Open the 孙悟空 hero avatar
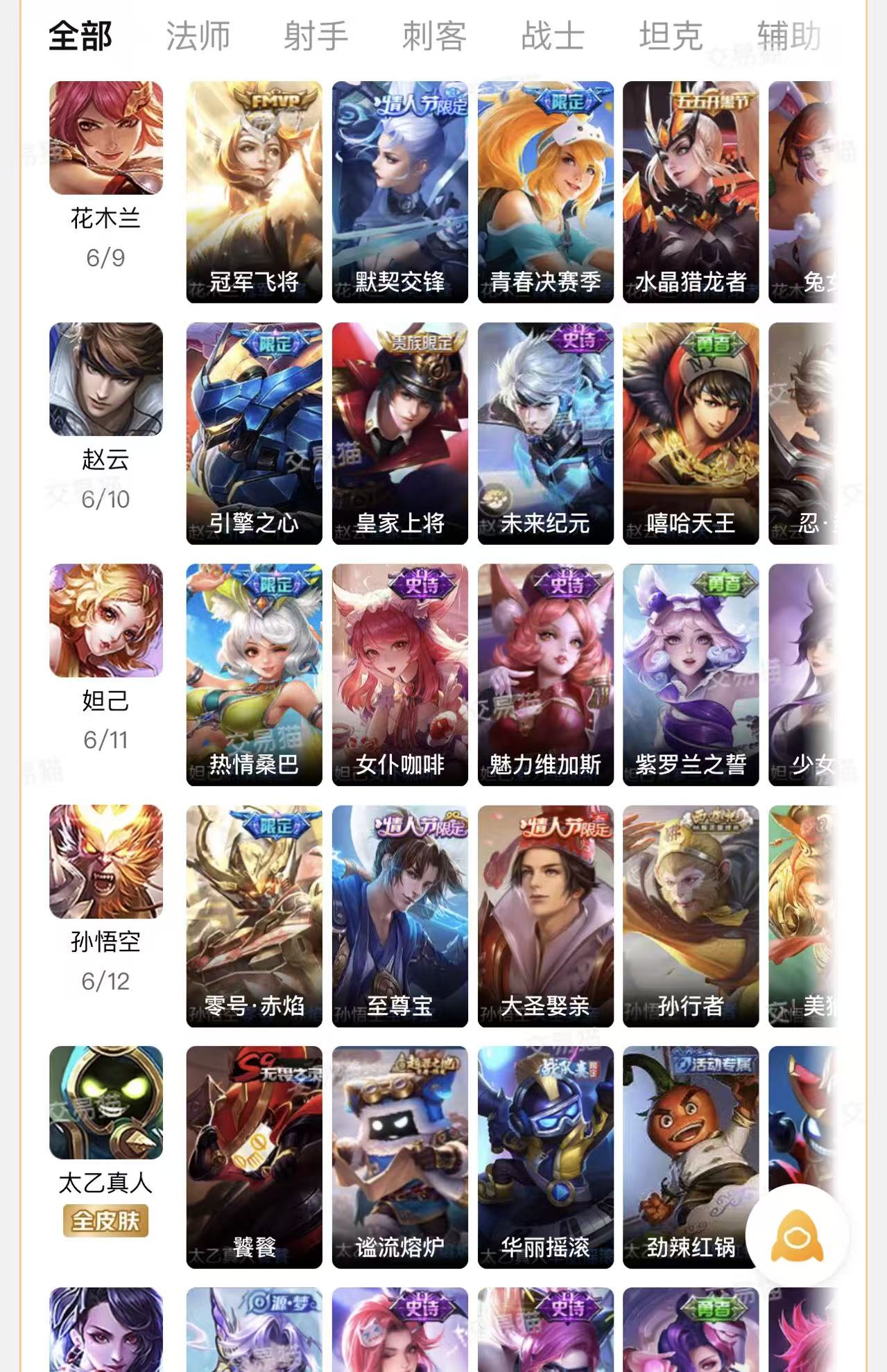This screenshot has height=1372, width=887. (106, 862)
